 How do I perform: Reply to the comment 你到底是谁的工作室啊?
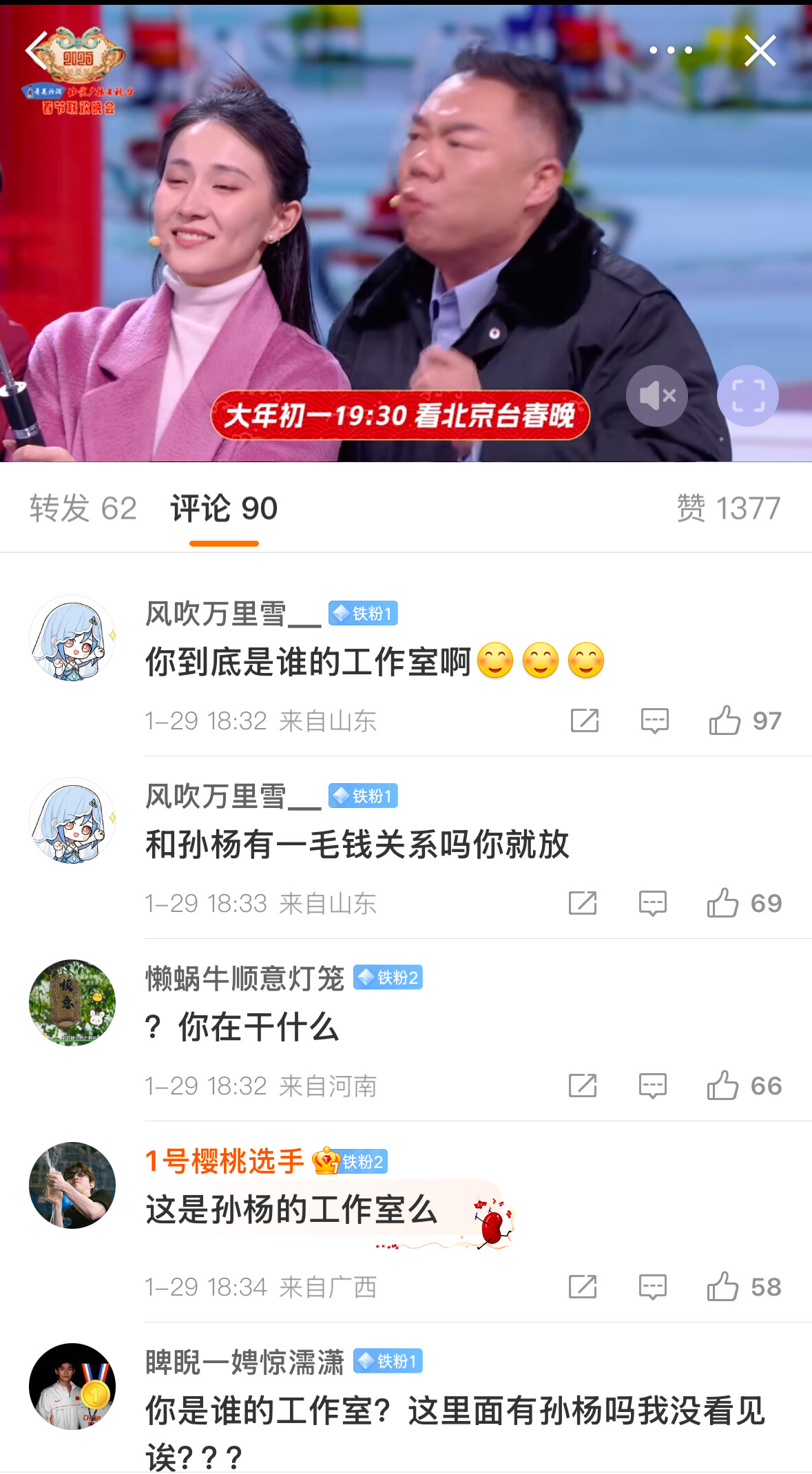tap(654, 720)
